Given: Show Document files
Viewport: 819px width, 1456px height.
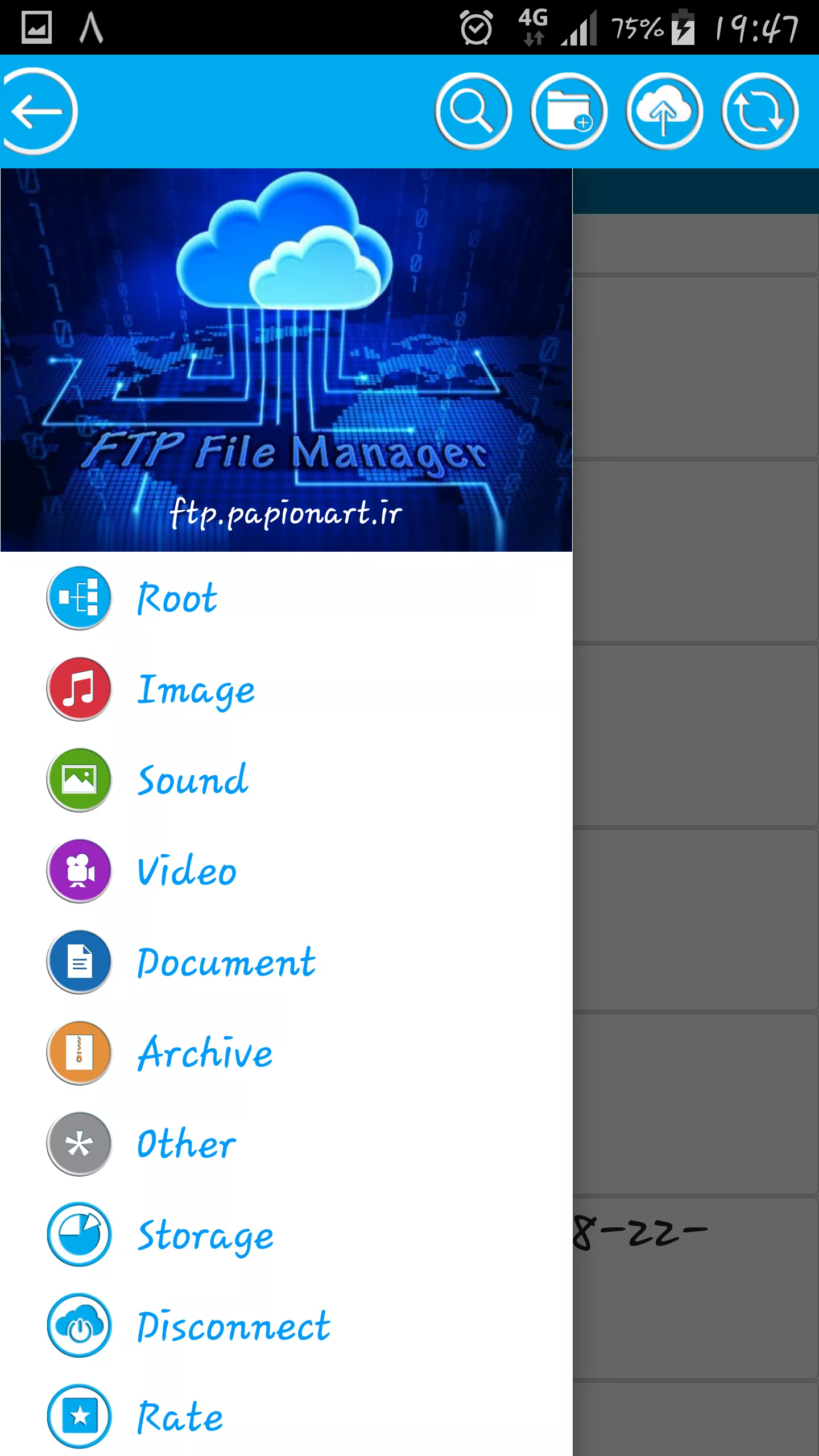Looking at the screenshot, I should point(286,962).
